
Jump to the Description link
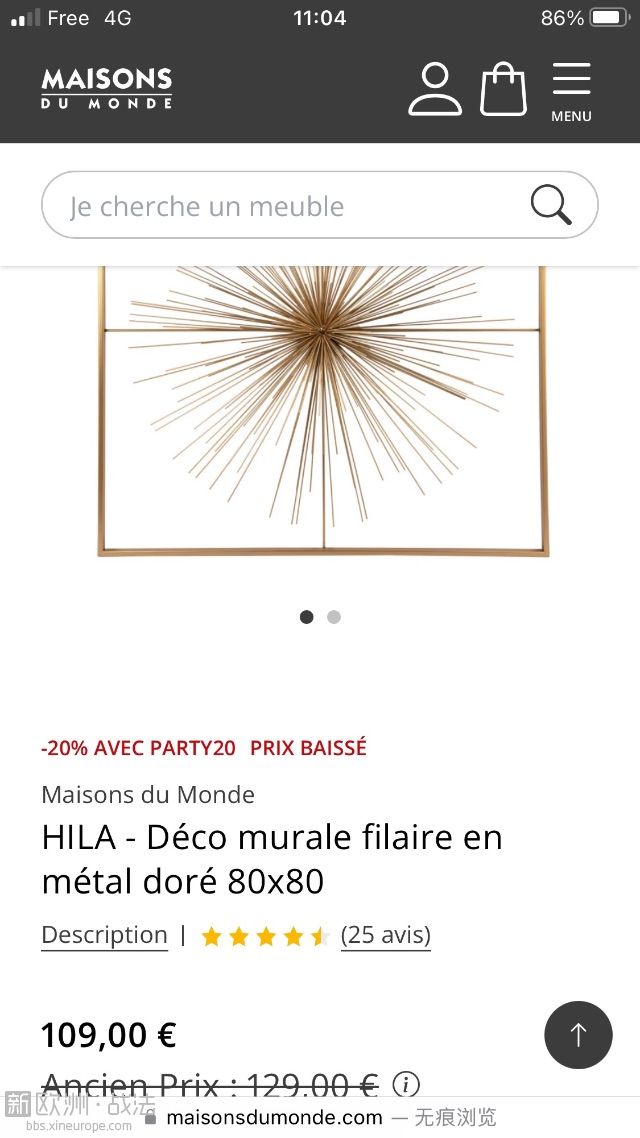[x=104, y=935]
